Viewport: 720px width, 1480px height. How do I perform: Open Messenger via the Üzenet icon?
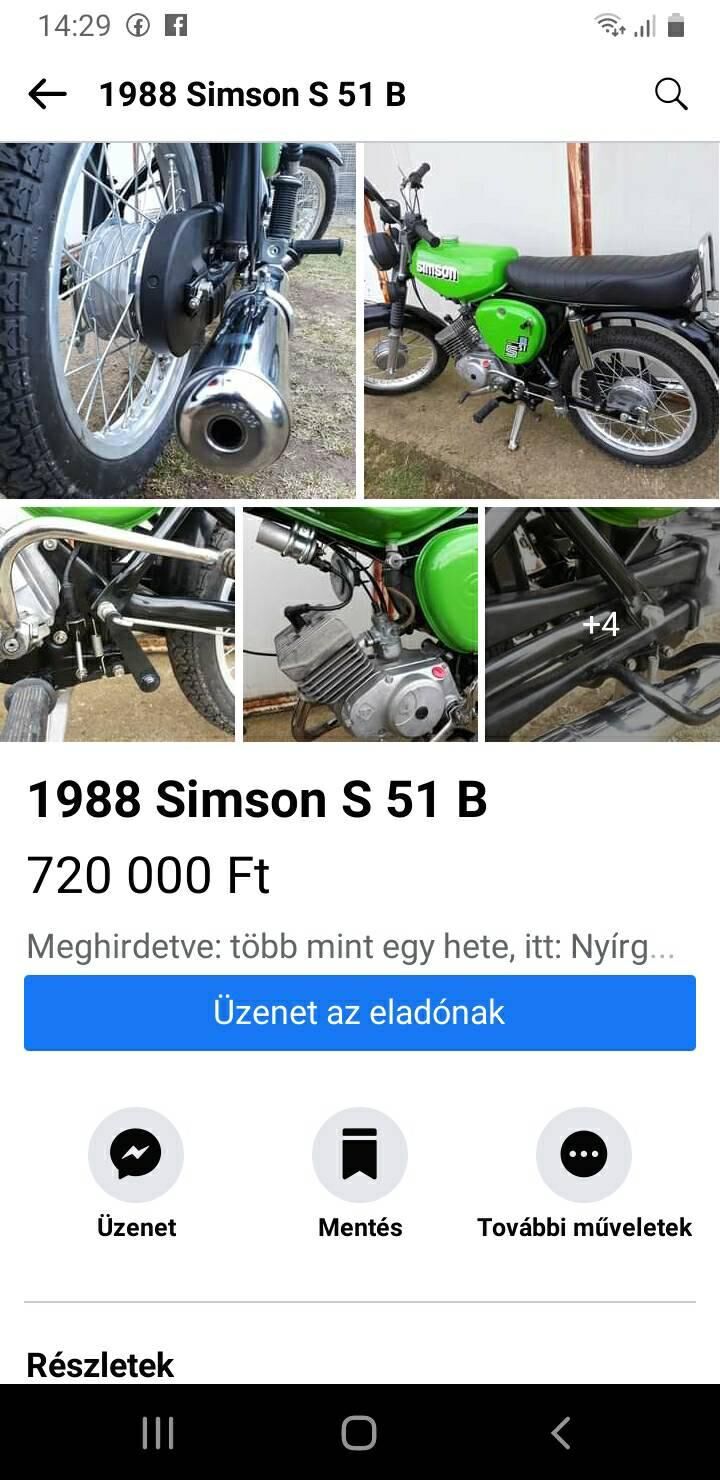tap(136, 1155)
